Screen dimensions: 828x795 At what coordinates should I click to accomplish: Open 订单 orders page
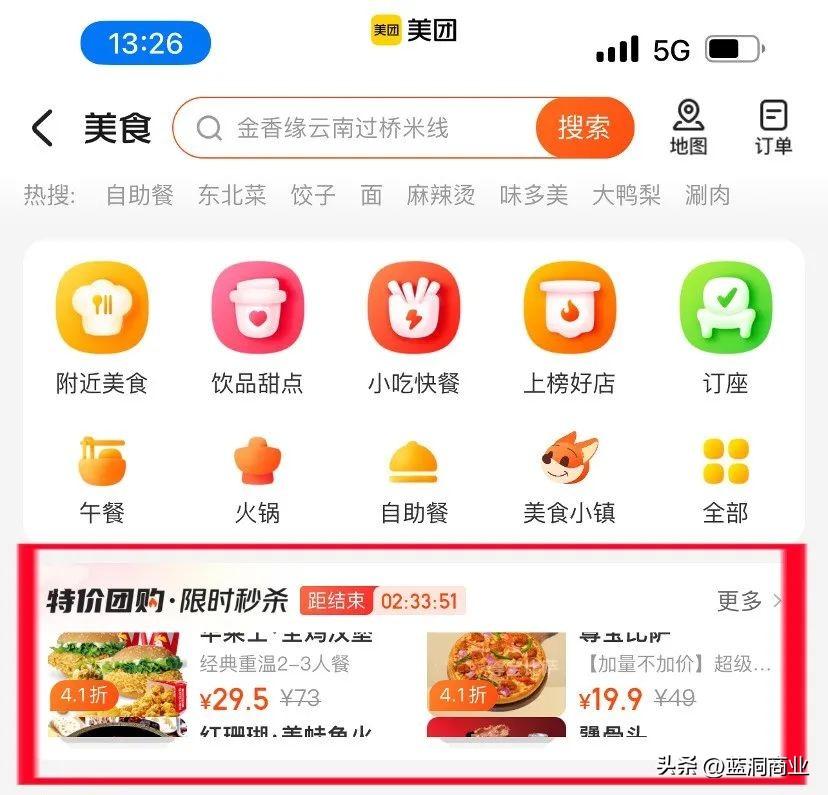point(773,128)
